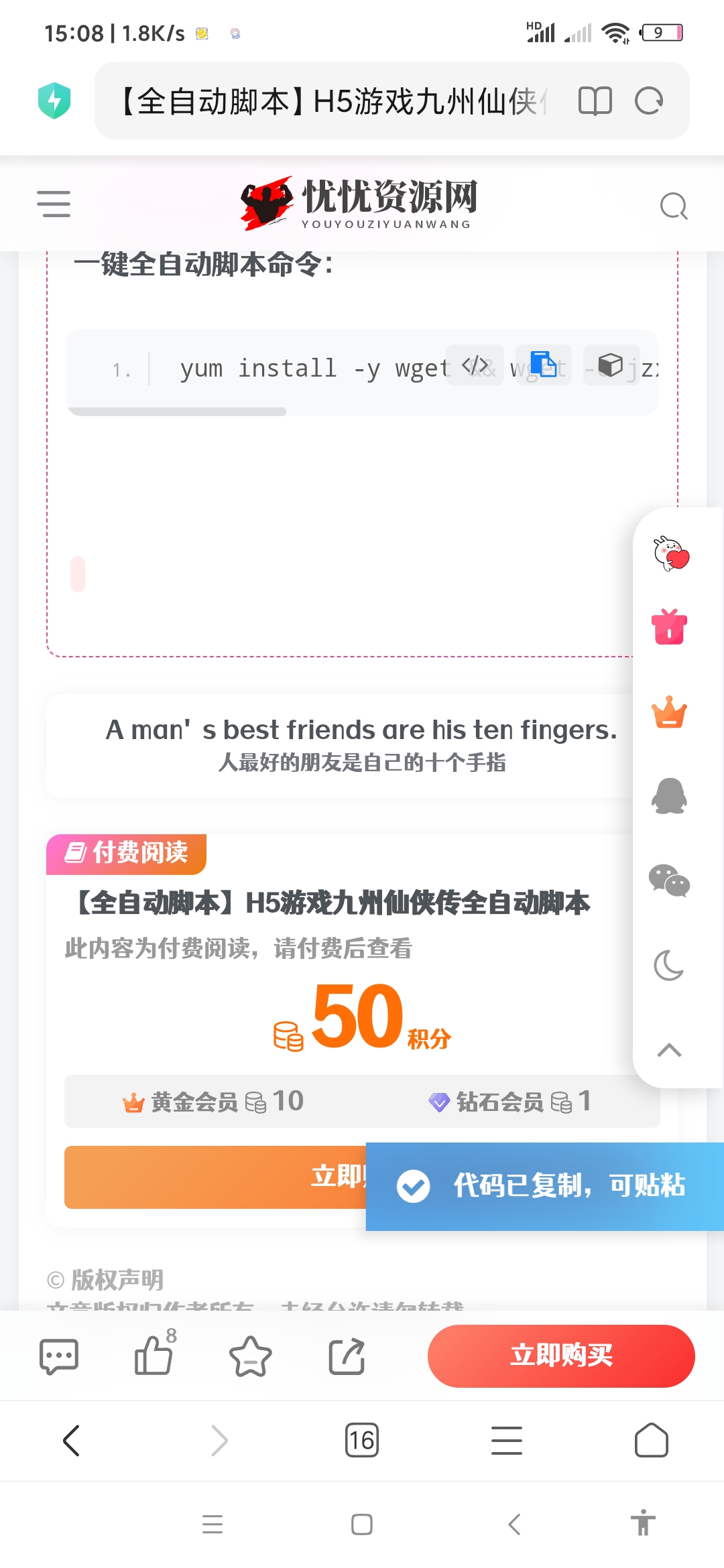This screenshot has width=724, height=1568.
Task: Tap the red 立即购买 button
Action: coord(561,1356)
